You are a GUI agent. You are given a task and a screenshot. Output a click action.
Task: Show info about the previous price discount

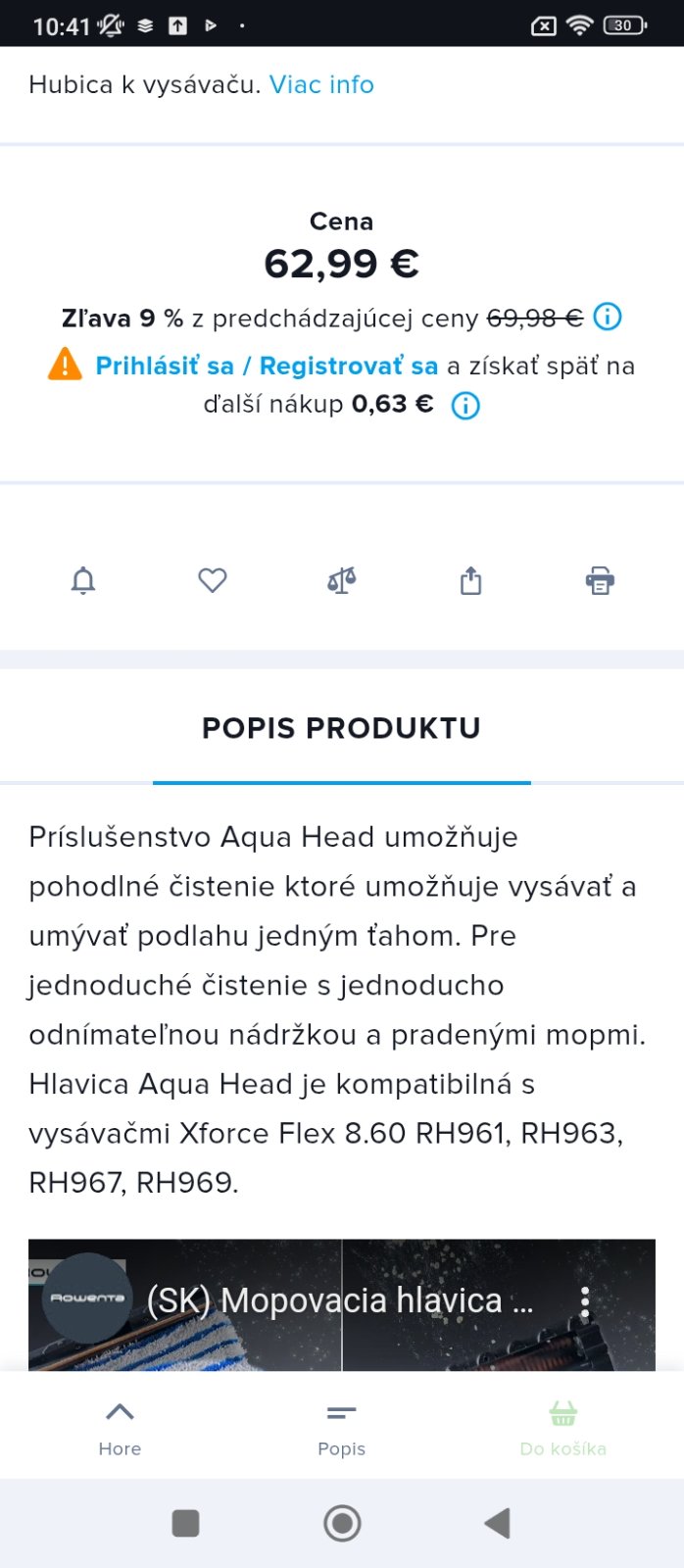(x=608, y=318)
